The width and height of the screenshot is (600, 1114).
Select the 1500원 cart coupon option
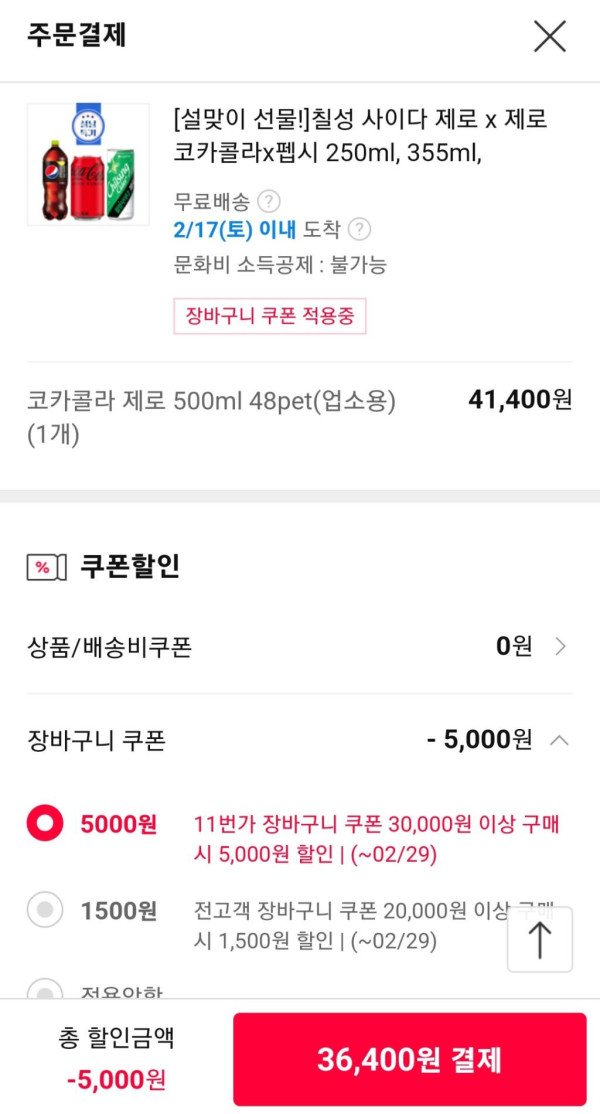click(x=46, y=911)
